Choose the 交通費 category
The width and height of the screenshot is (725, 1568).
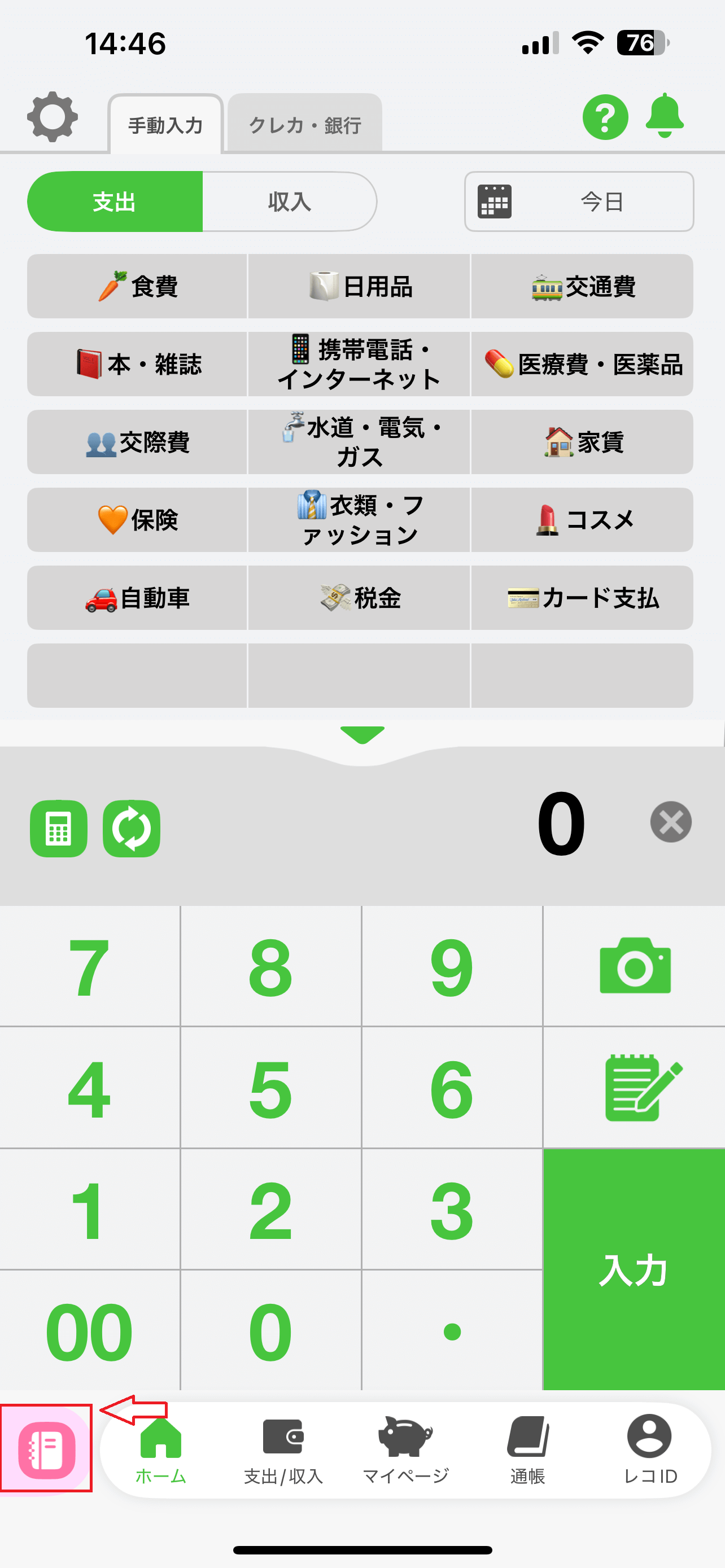coord(583,286)
